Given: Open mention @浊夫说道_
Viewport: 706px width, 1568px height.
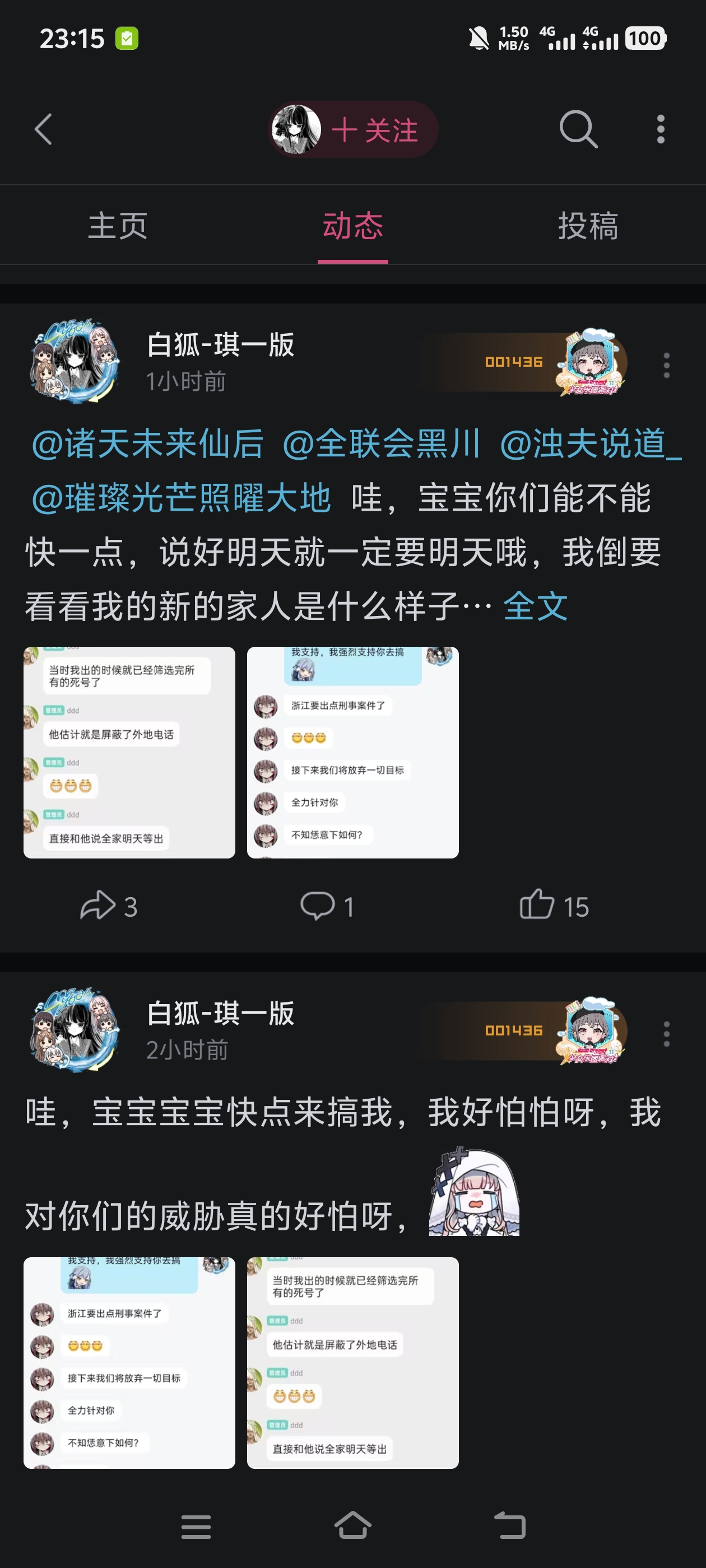Looking at the screenshot, I should (590, 443).
